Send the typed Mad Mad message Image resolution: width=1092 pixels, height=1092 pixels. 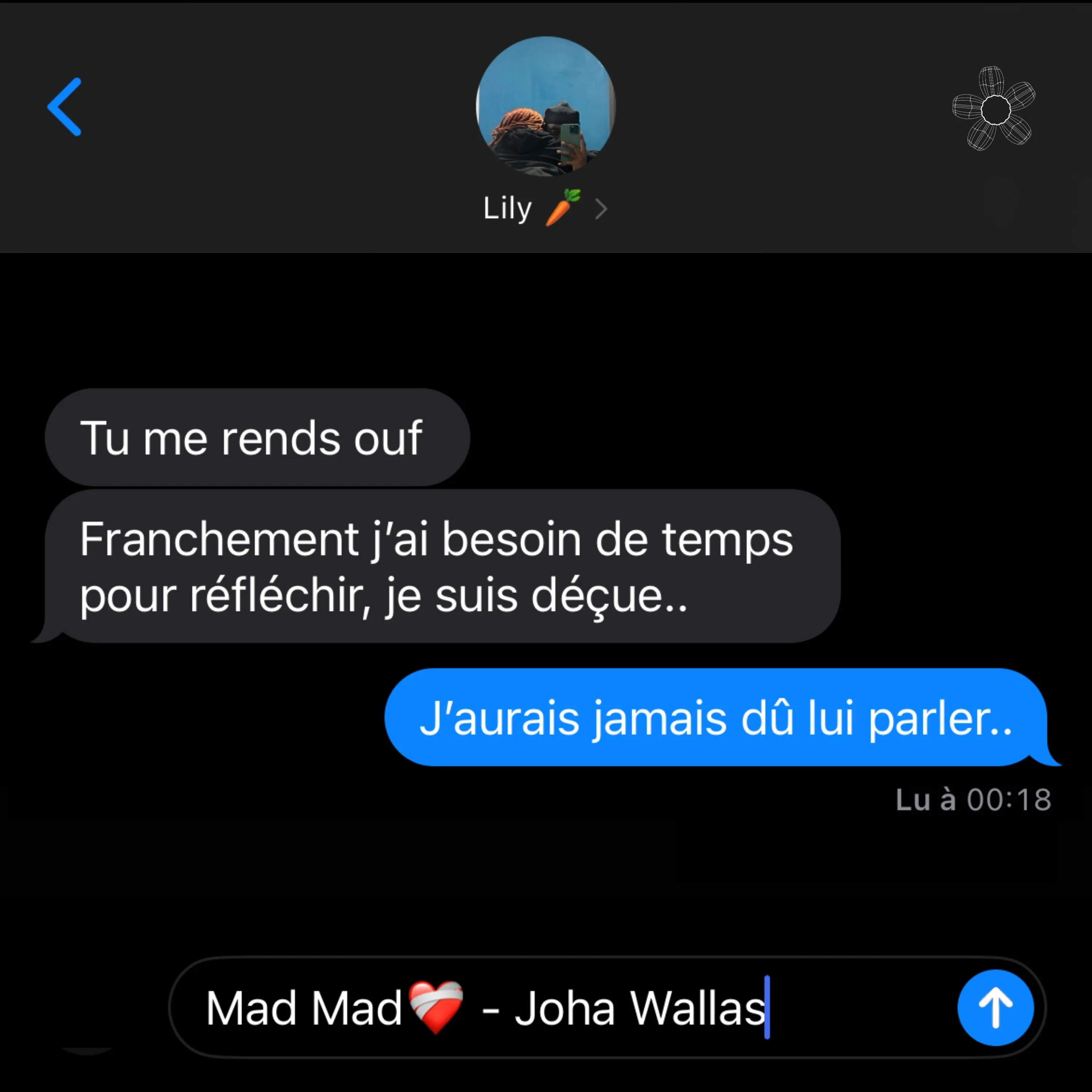click(x=995, y=1008)
